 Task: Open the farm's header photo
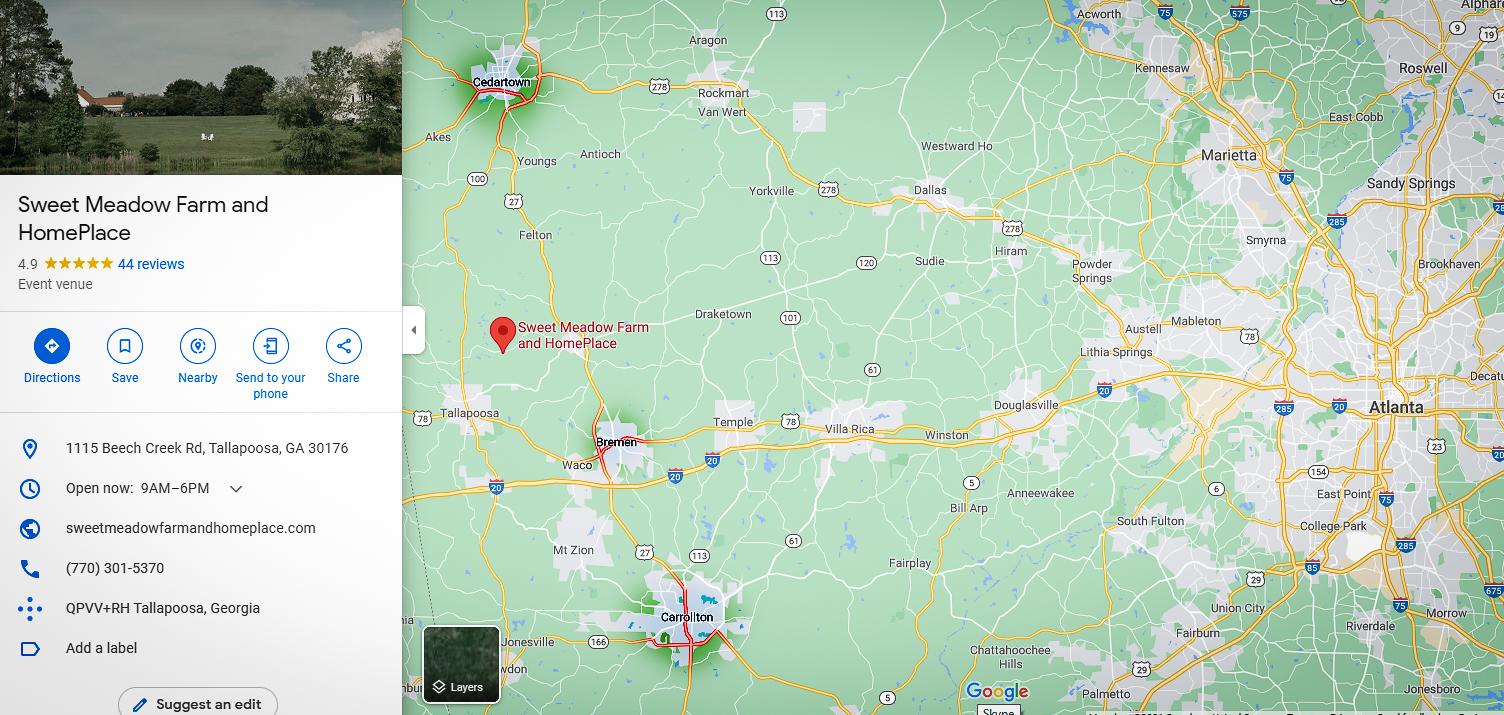(200, 87)
